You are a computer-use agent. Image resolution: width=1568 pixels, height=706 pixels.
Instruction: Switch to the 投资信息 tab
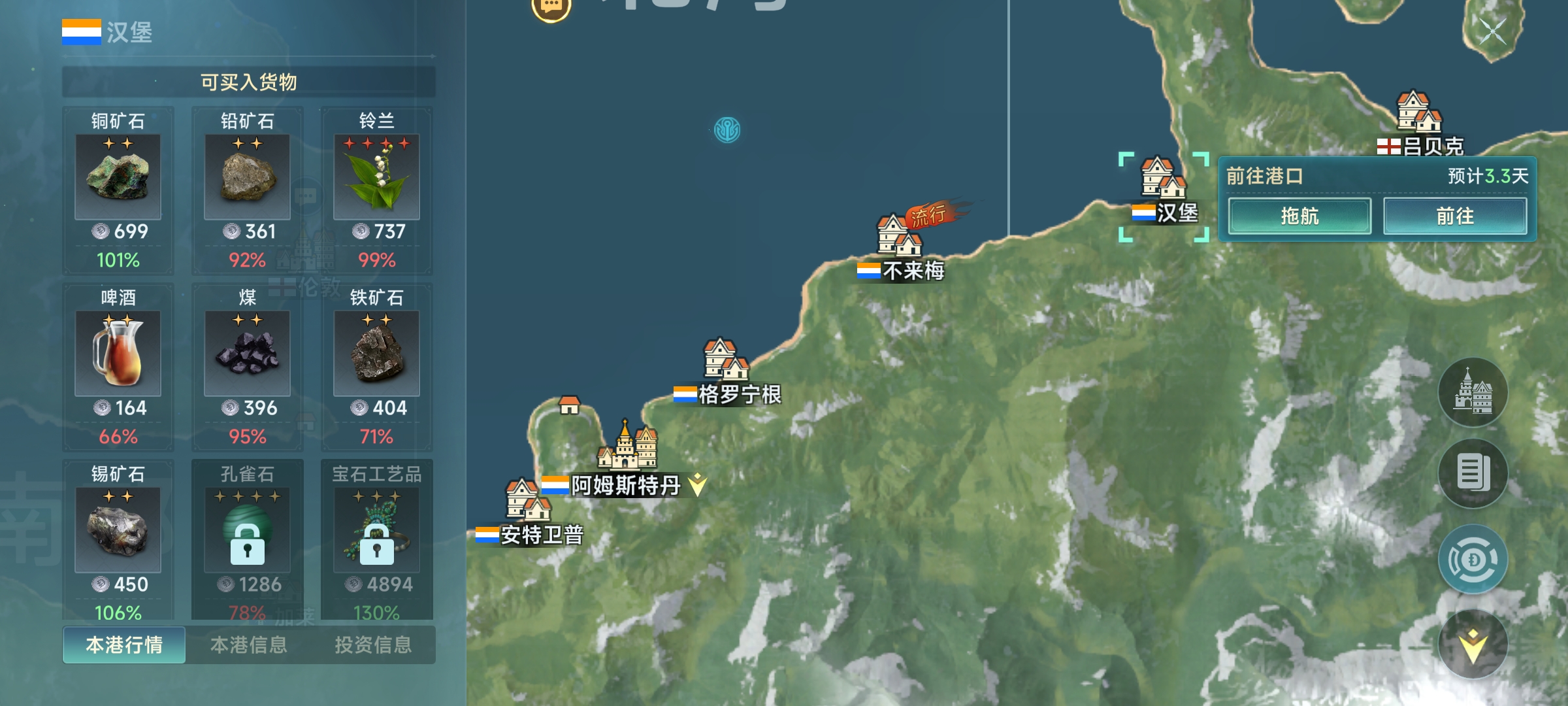[373, 645]
